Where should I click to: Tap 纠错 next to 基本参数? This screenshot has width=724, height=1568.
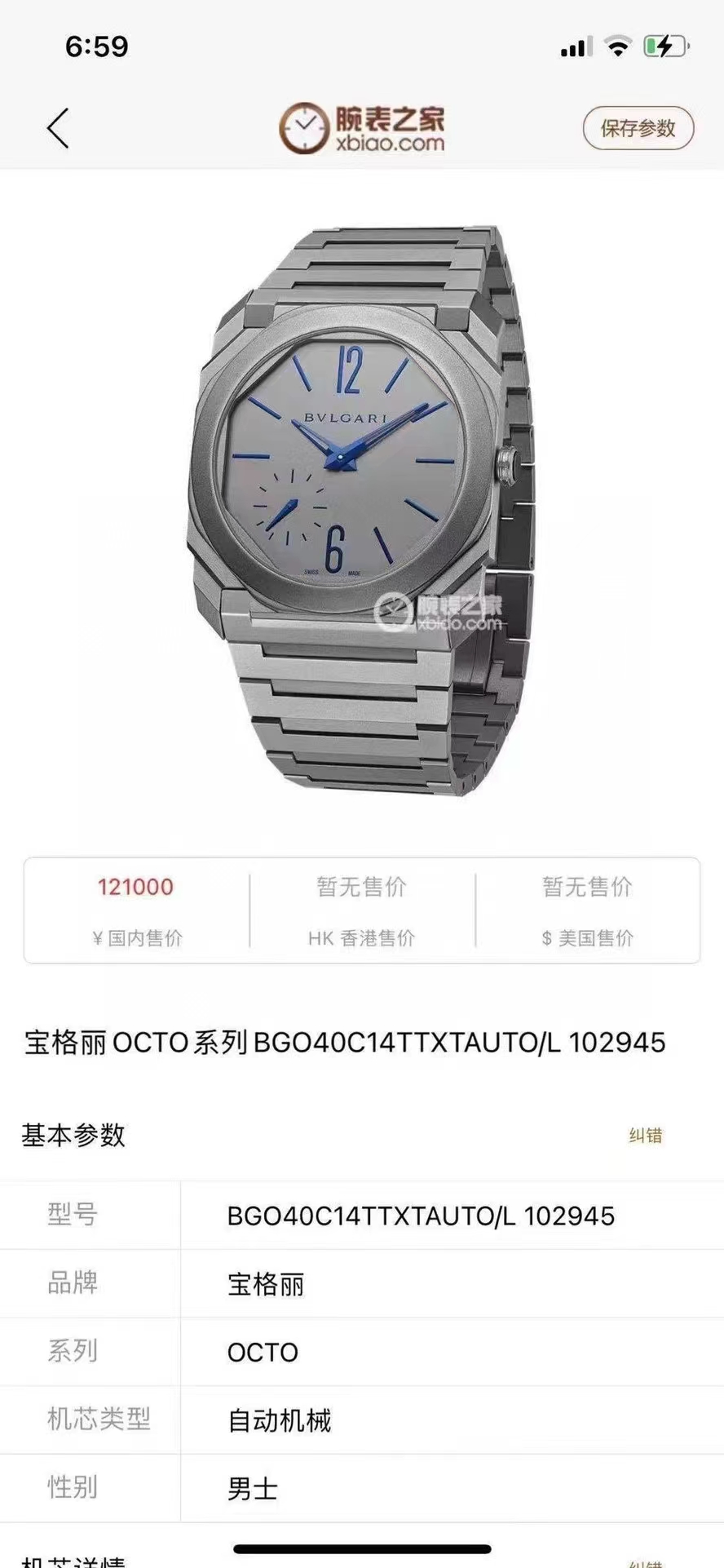(646, 1135)
